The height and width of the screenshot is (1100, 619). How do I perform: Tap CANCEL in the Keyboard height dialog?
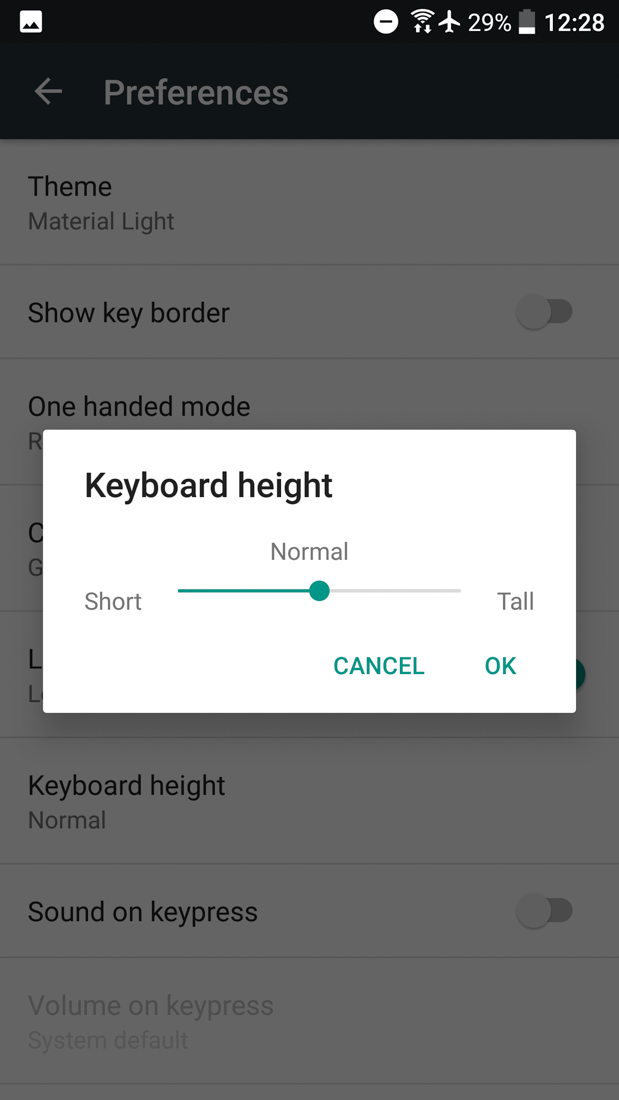[378, 666]
